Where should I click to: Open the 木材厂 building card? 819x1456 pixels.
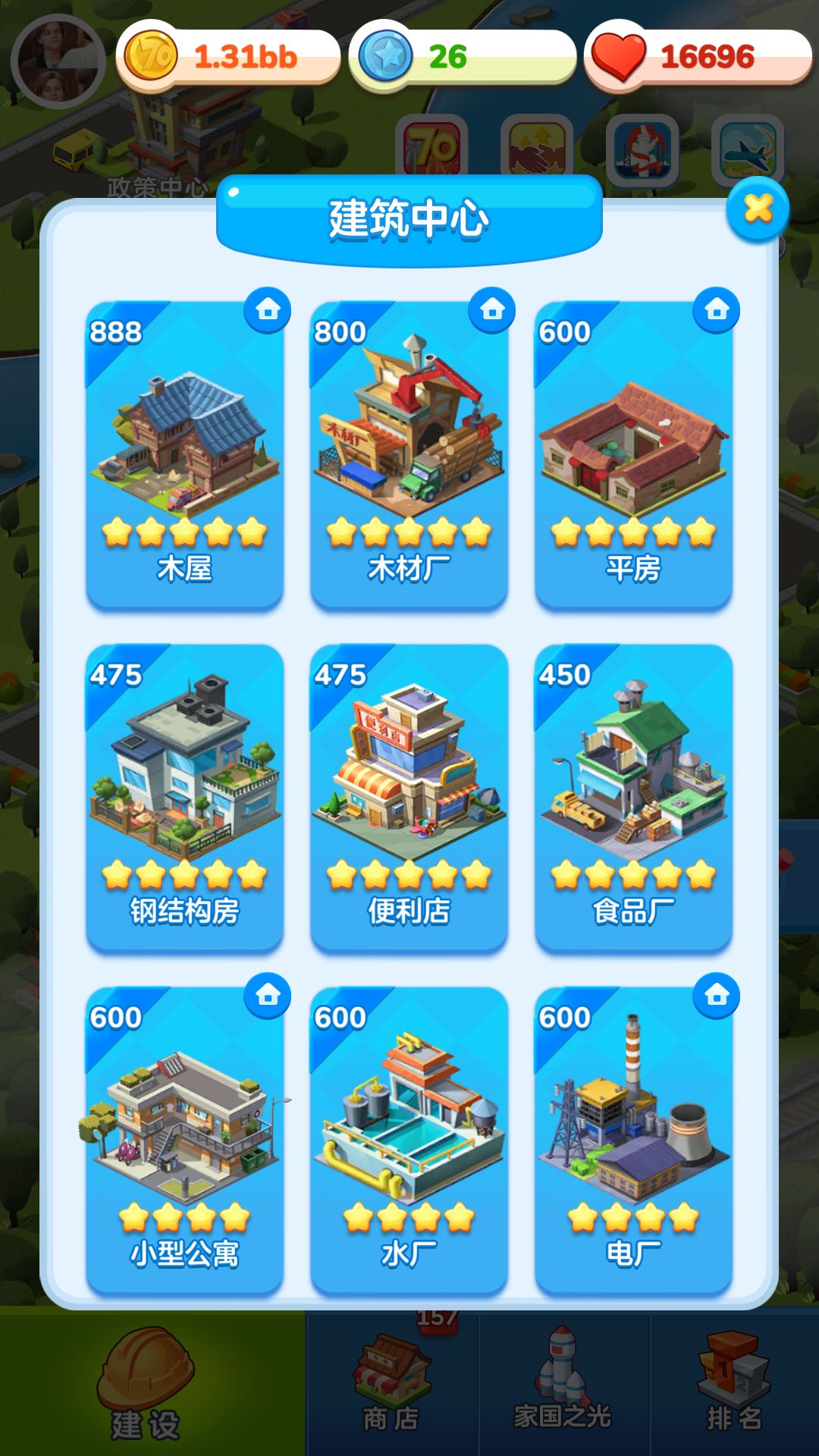(x=409, y=455)
